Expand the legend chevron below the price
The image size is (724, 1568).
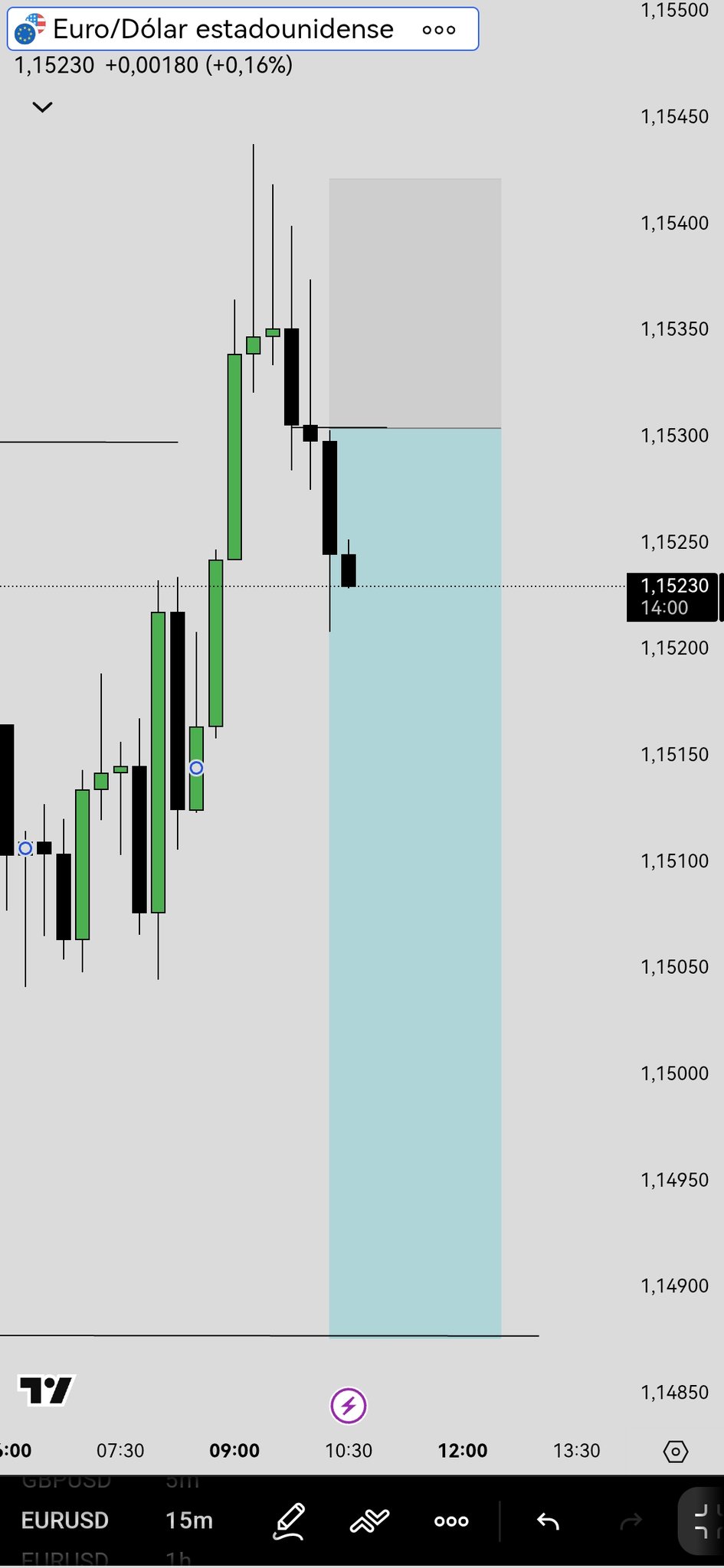[42, 107]
